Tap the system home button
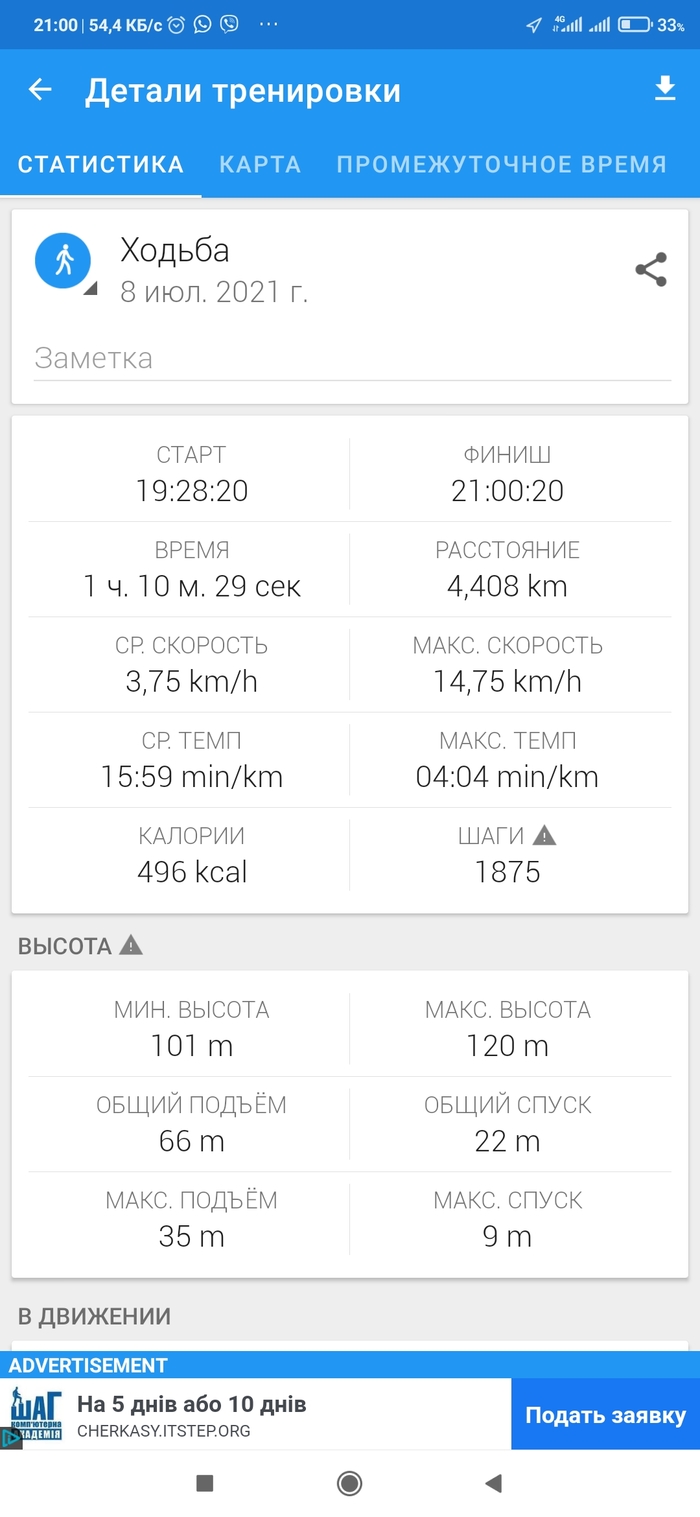 point(349,1484)
